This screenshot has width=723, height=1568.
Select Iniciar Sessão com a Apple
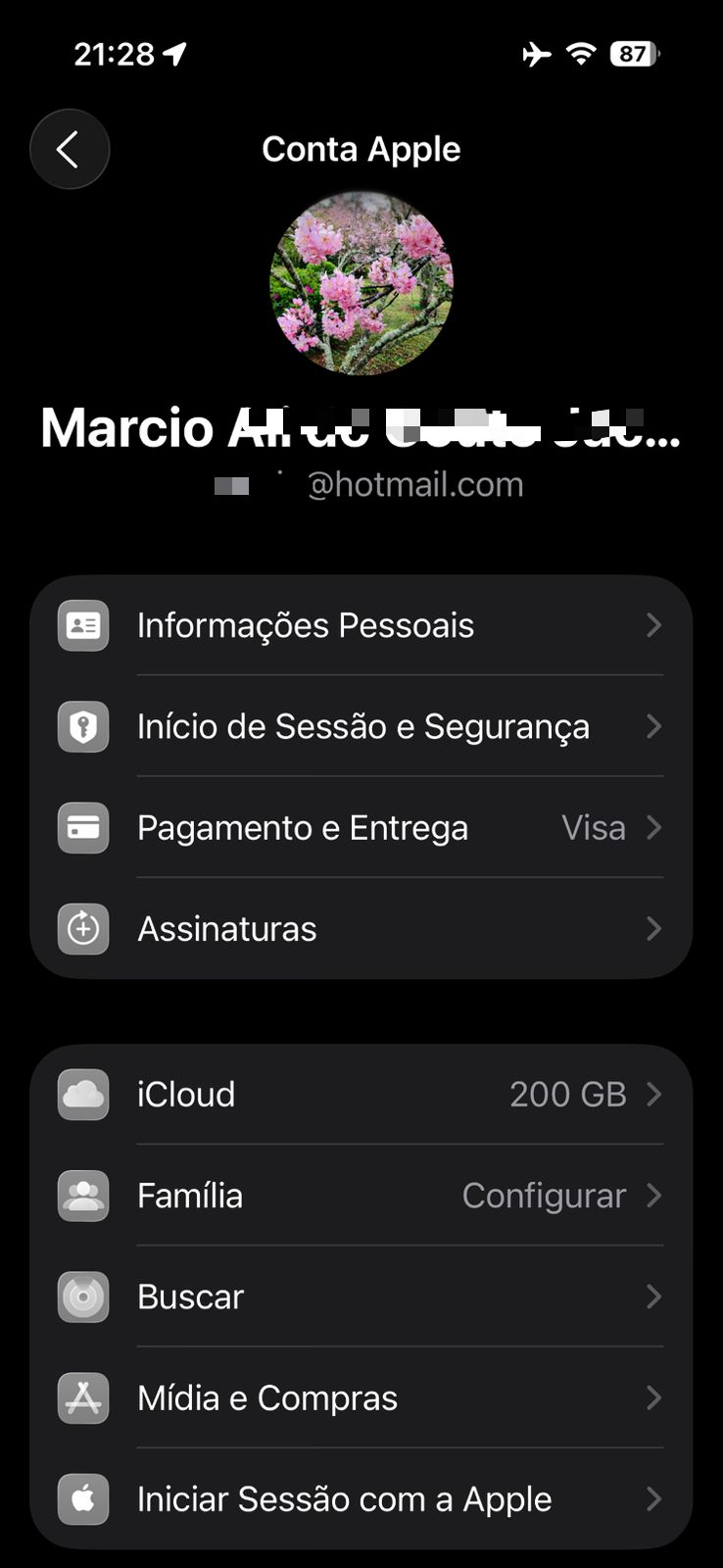click(361, 1499)
